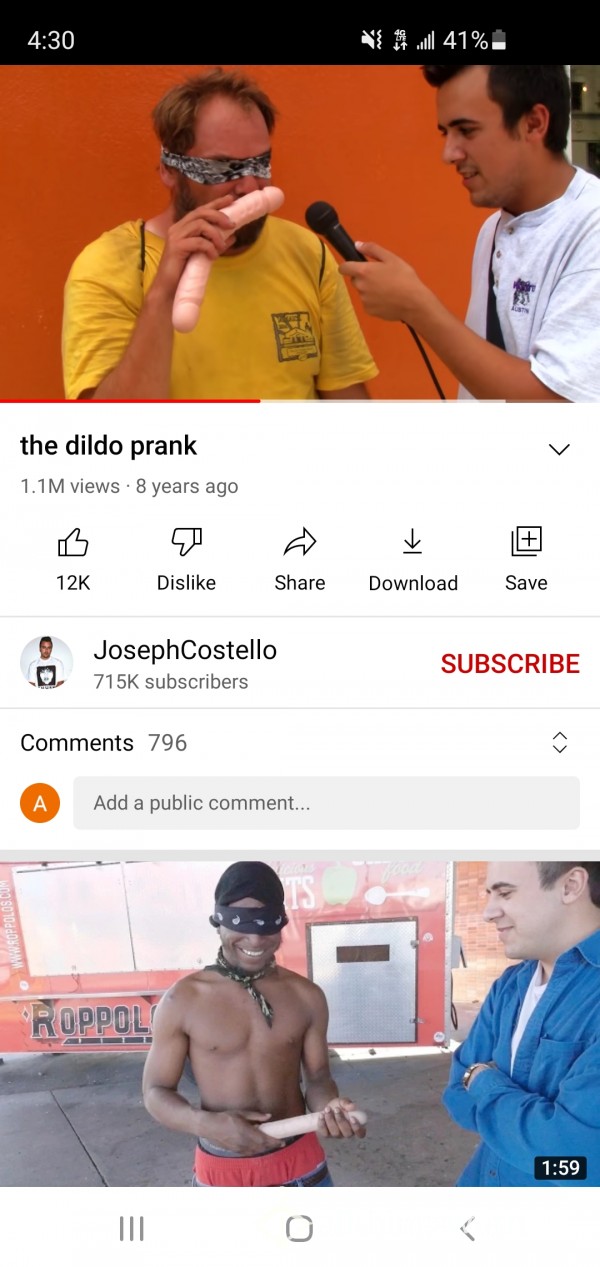
Task: Subscribe to JosephCostello
Action: coord(510,663)
